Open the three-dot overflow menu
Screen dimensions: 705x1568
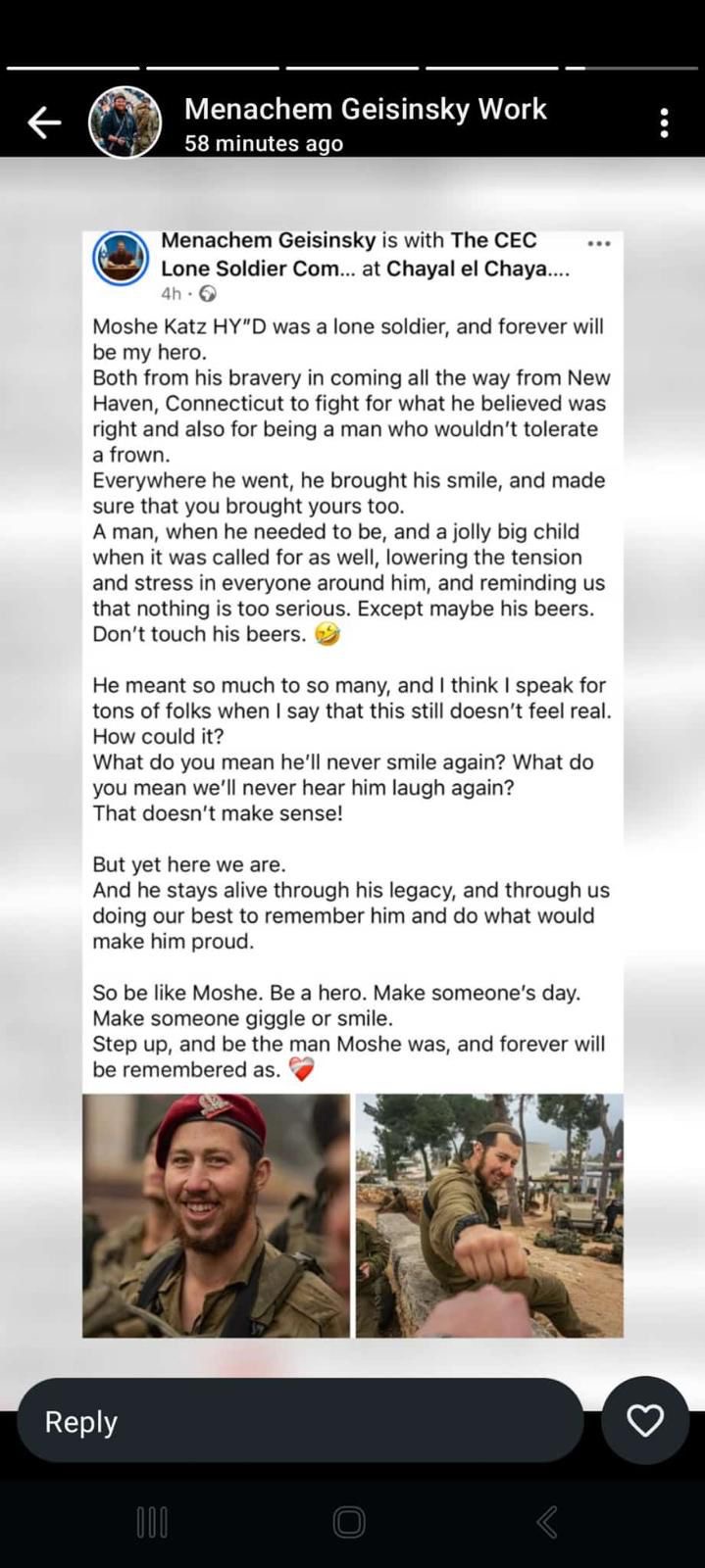tap(665, 122)
